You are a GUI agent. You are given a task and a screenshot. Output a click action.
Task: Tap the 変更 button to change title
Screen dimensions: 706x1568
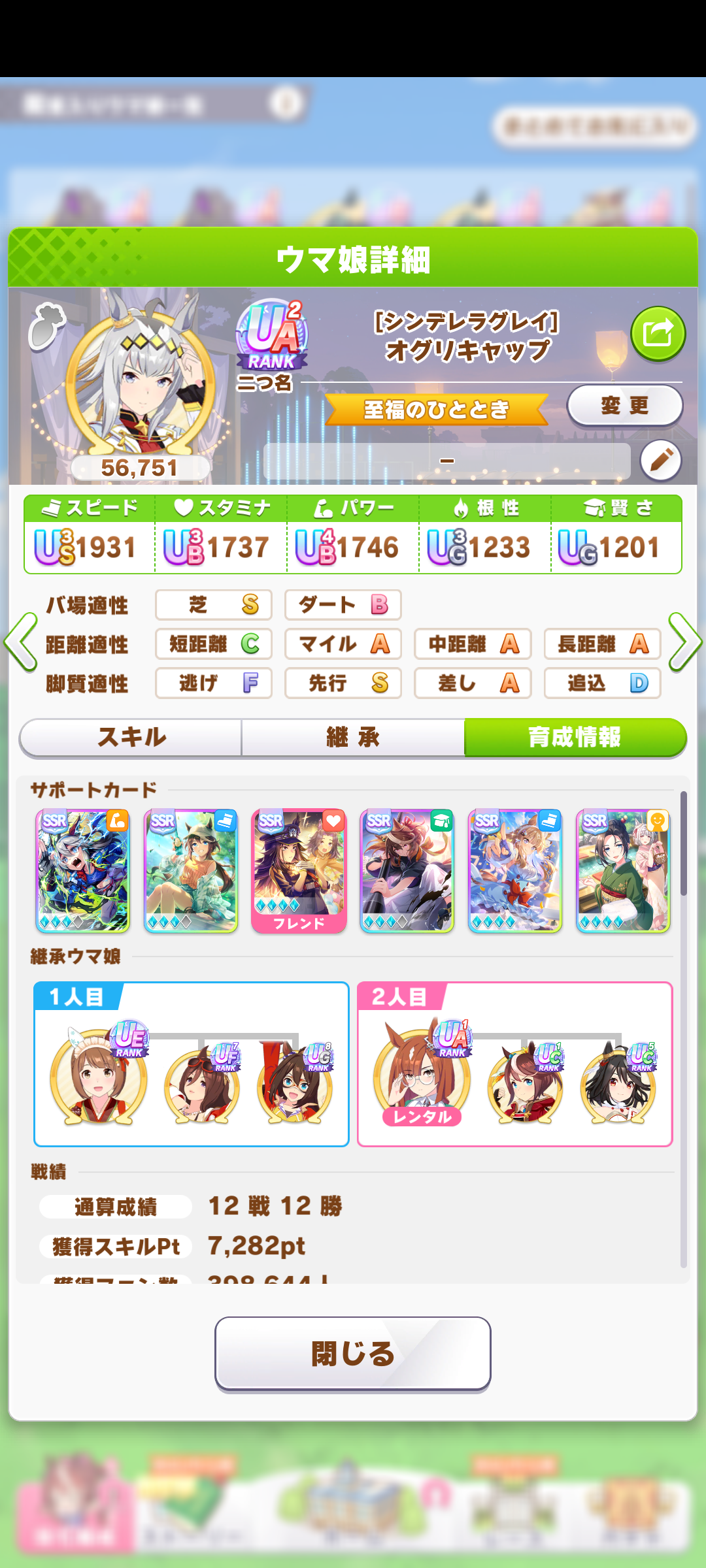pos(624,406)
